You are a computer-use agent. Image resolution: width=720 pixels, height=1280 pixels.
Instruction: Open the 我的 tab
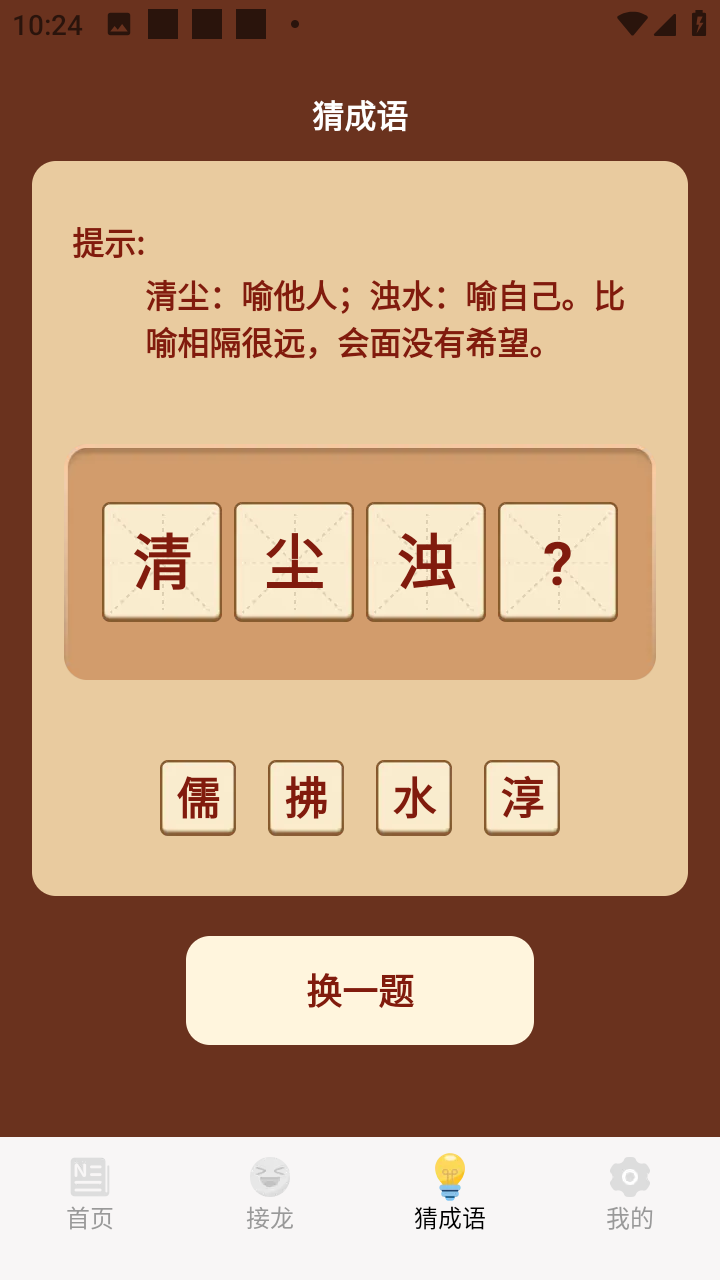pos(630,1194)
